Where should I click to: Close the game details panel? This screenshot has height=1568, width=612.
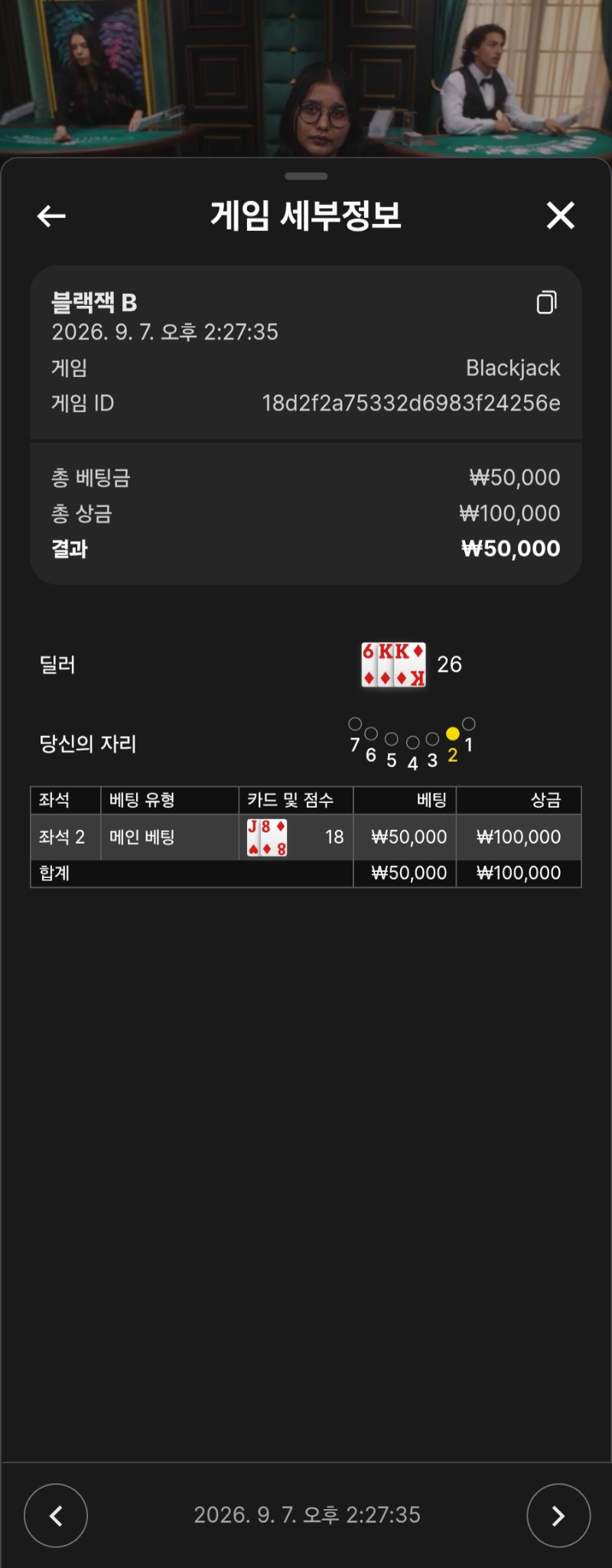tap(561, 216)
